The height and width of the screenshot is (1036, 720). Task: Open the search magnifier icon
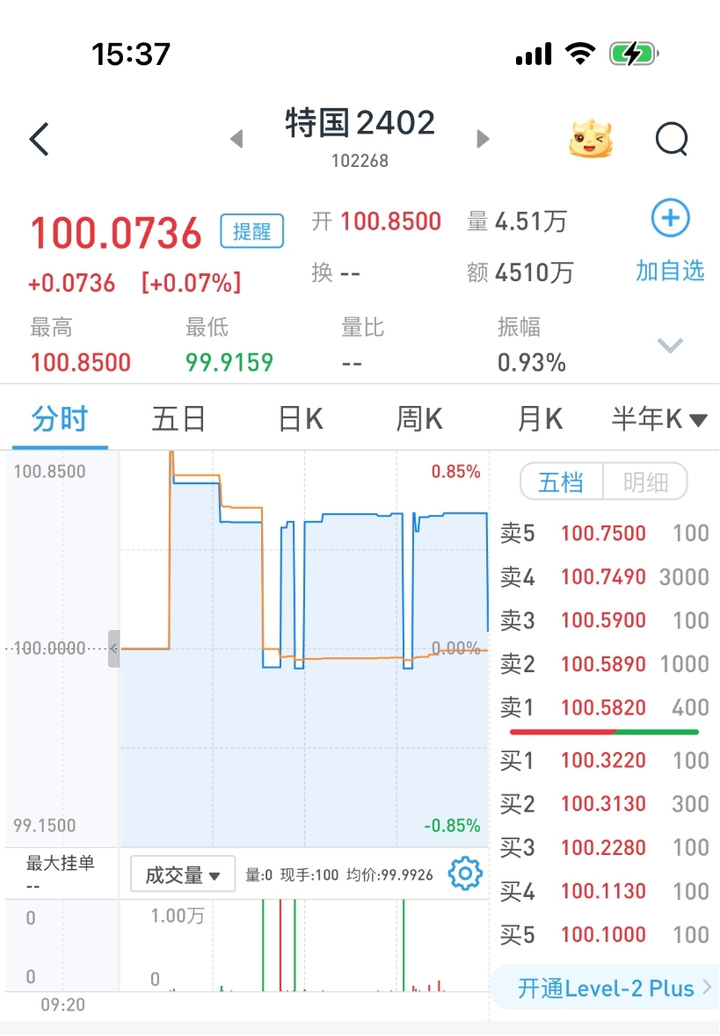(x=672, y=139)
